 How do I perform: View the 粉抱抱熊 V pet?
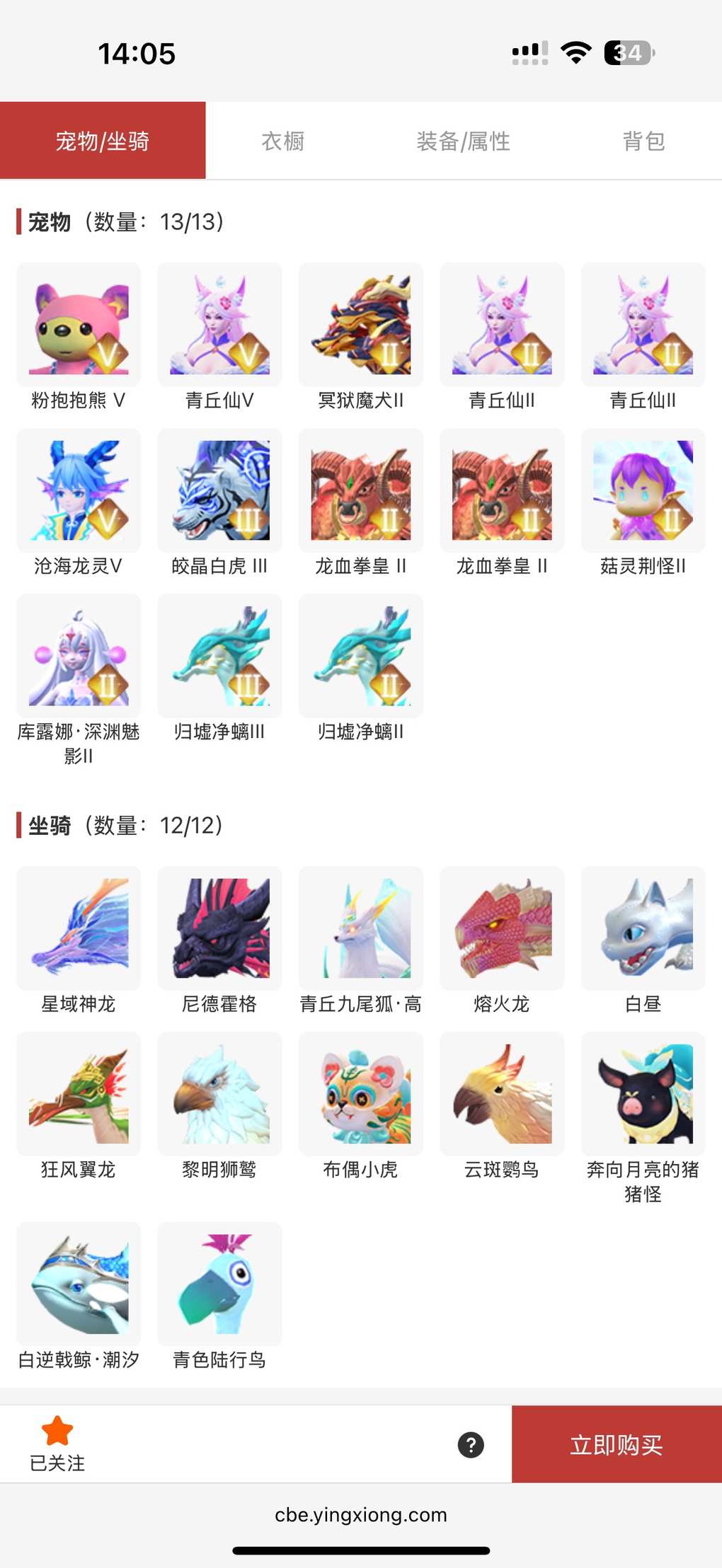tap(79, 325)
